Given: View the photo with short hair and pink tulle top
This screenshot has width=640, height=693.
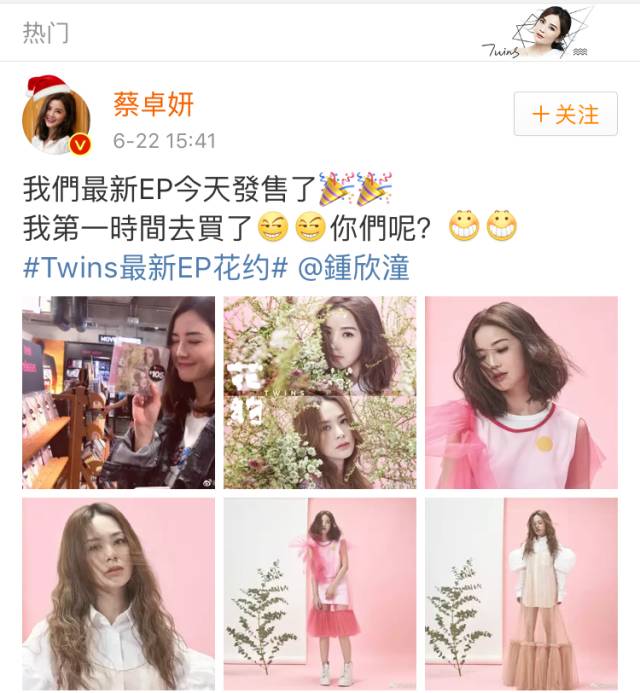Looking at the screenshot, I should 520,392.
